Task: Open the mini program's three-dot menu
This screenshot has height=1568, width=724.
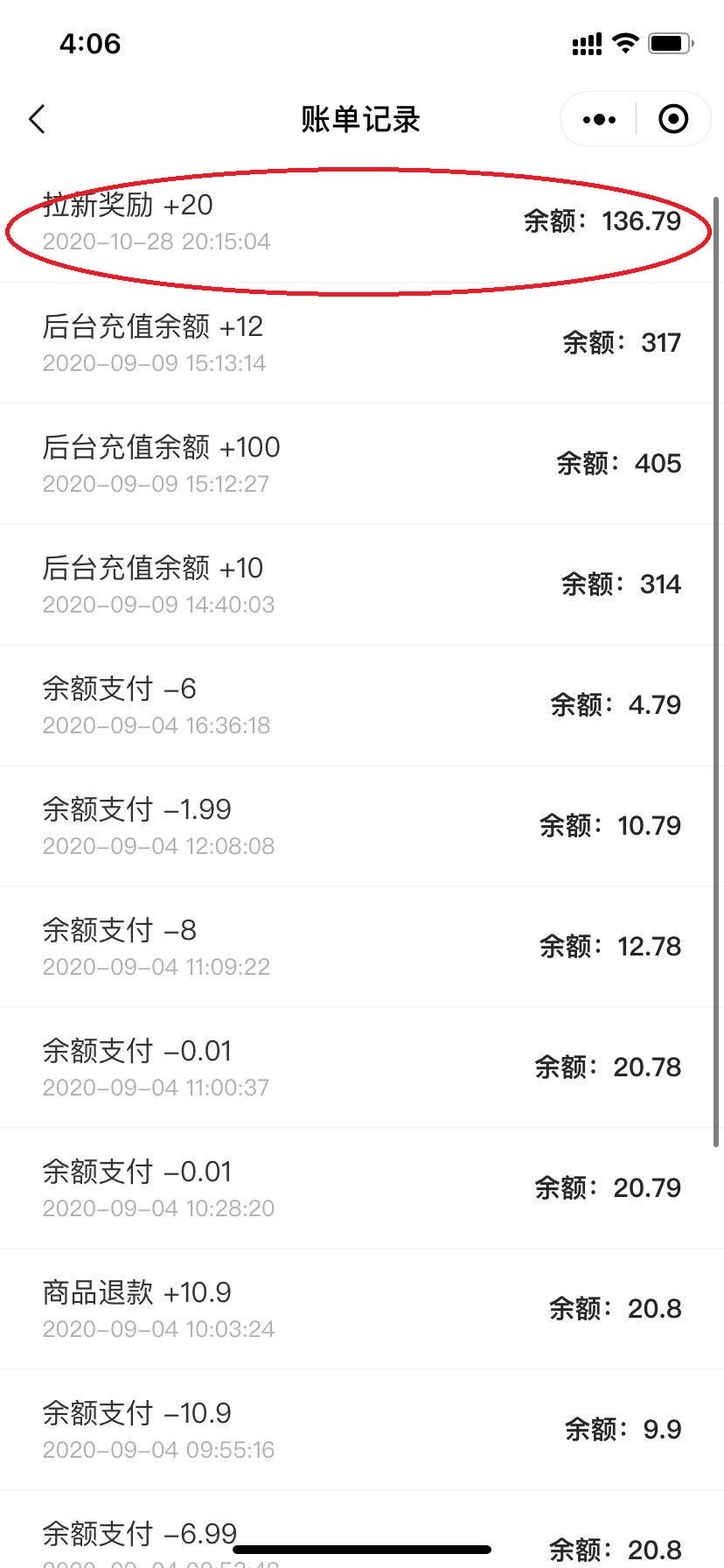Action: point(599,119)
